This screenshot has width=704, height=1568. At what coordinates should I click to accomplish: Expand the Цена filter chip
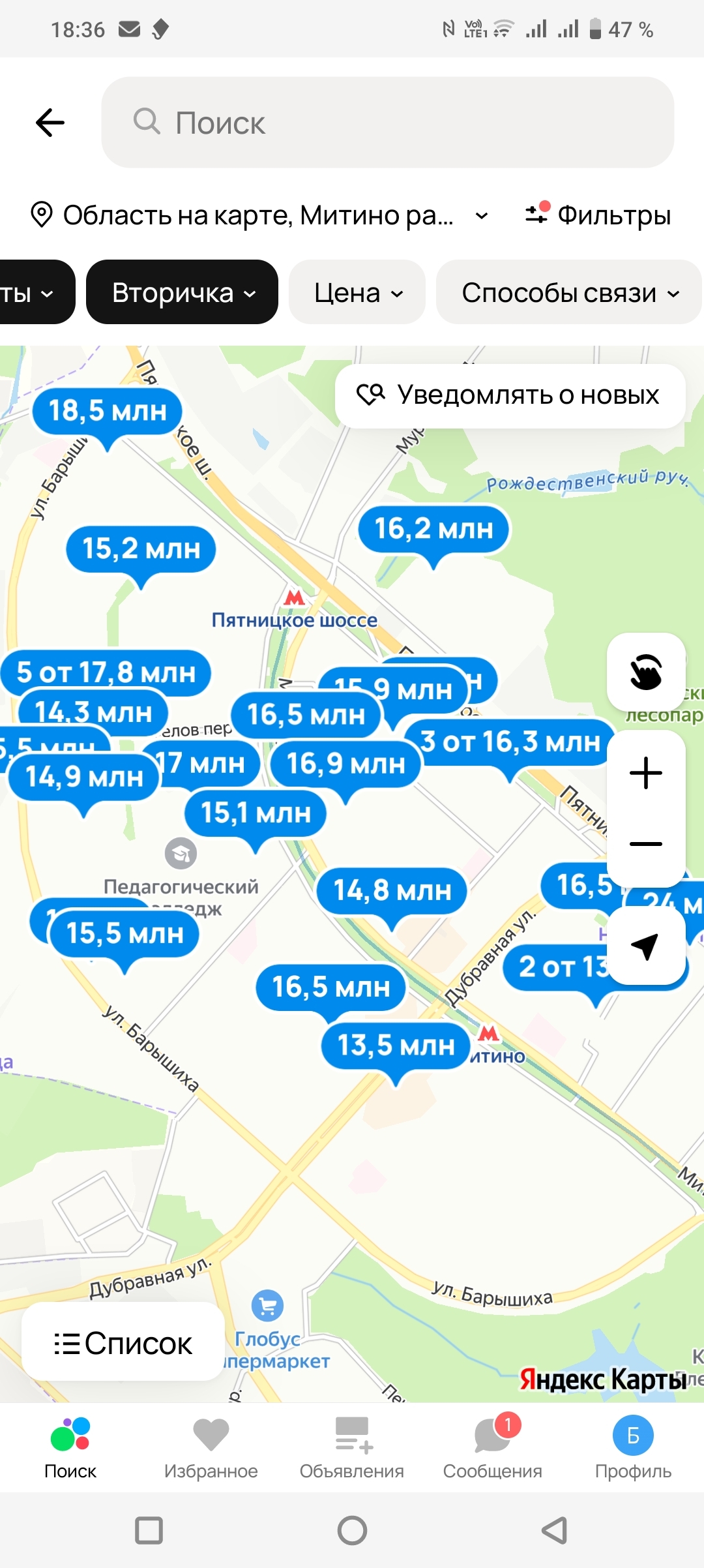[357, 293]
